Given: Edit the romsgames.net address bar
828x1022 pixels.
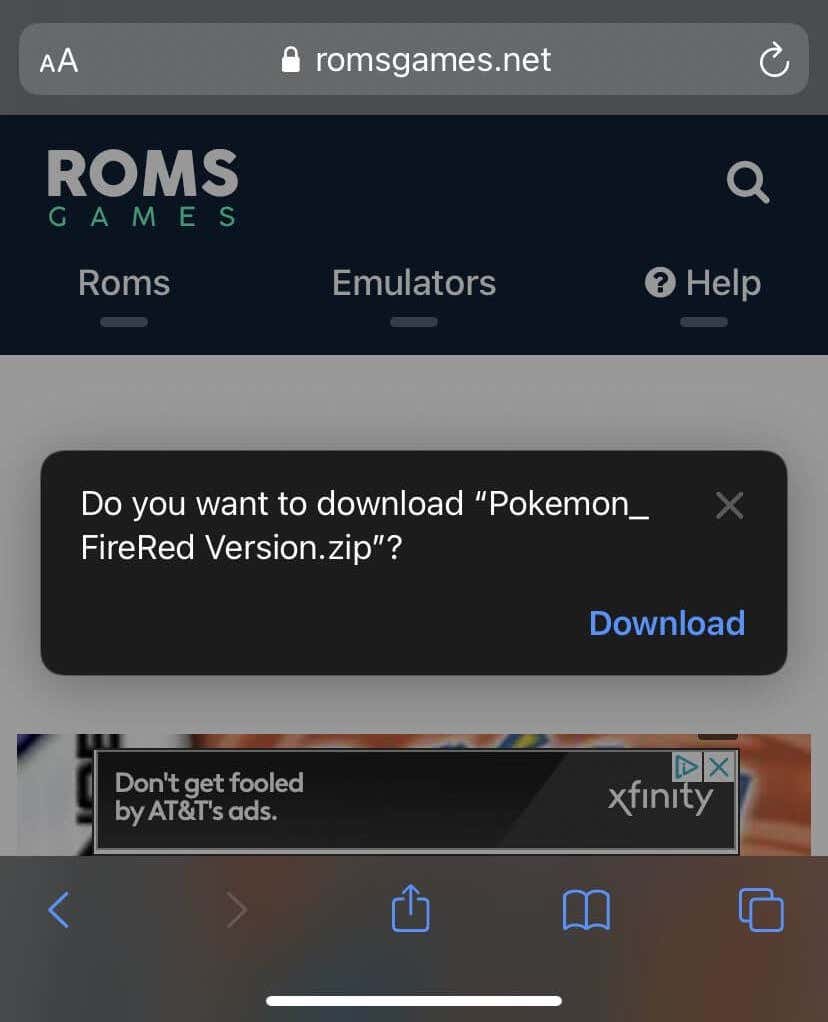Looking at the screenshot, I should pos(418,60).
